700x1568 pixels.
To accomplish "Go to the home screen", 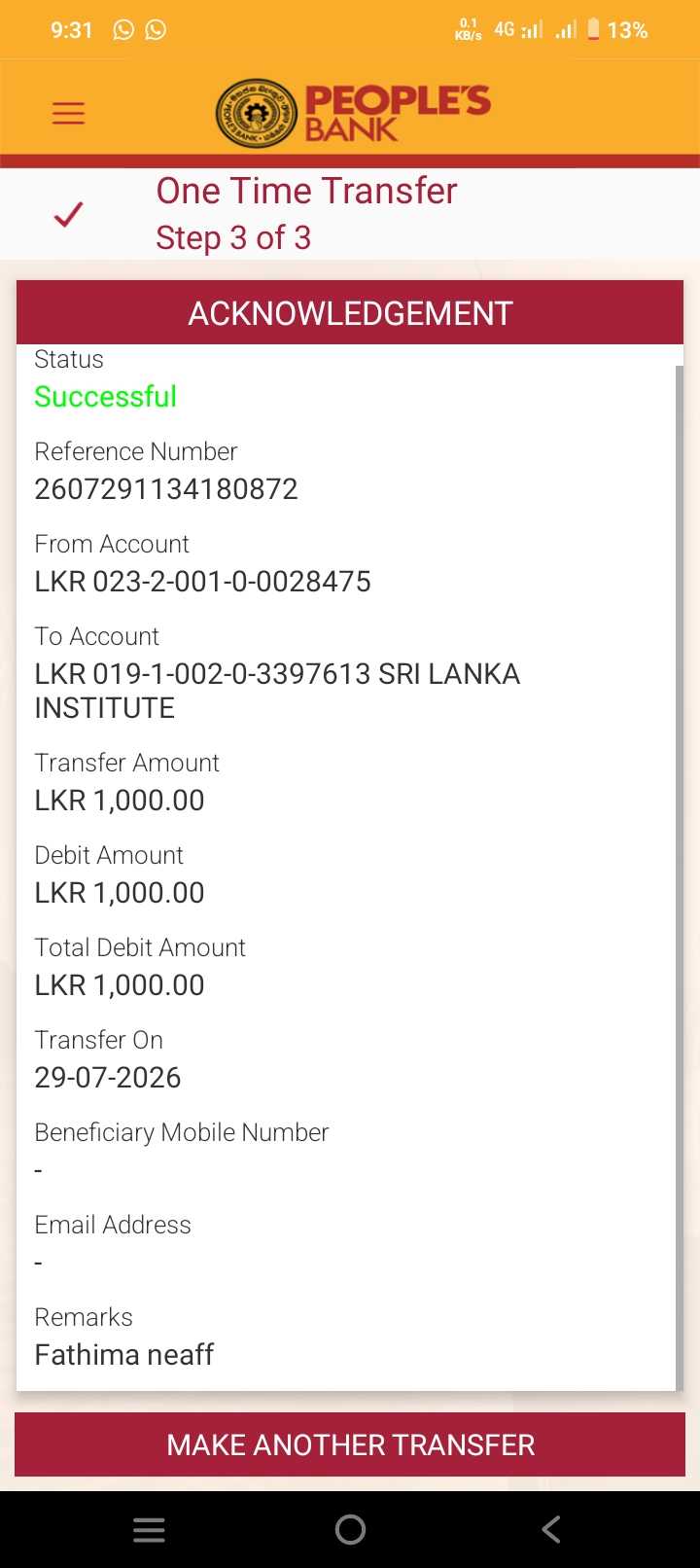I will click(x=350, y=1529).
